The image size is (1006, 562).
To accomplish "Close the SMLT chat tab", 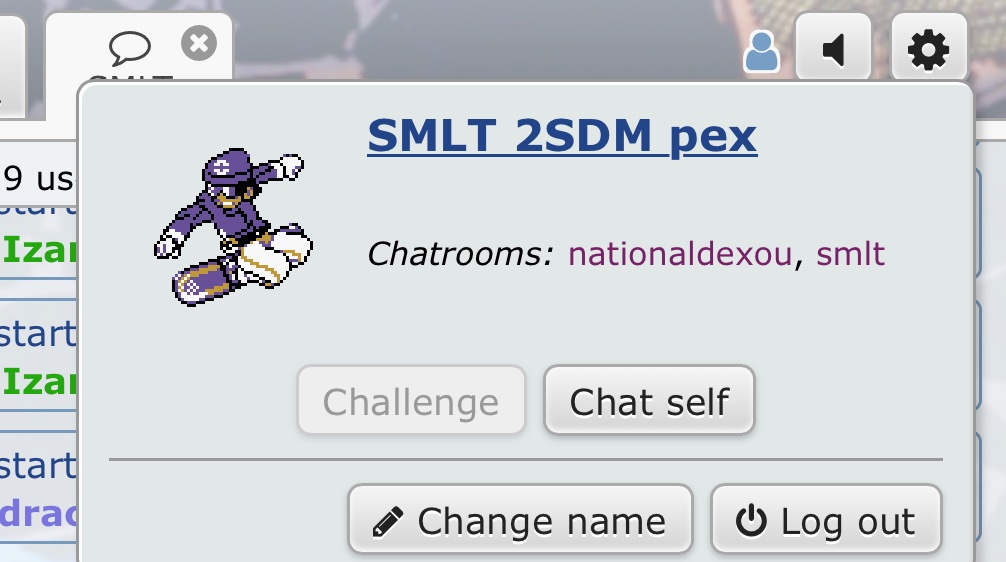I will [199, 43].
